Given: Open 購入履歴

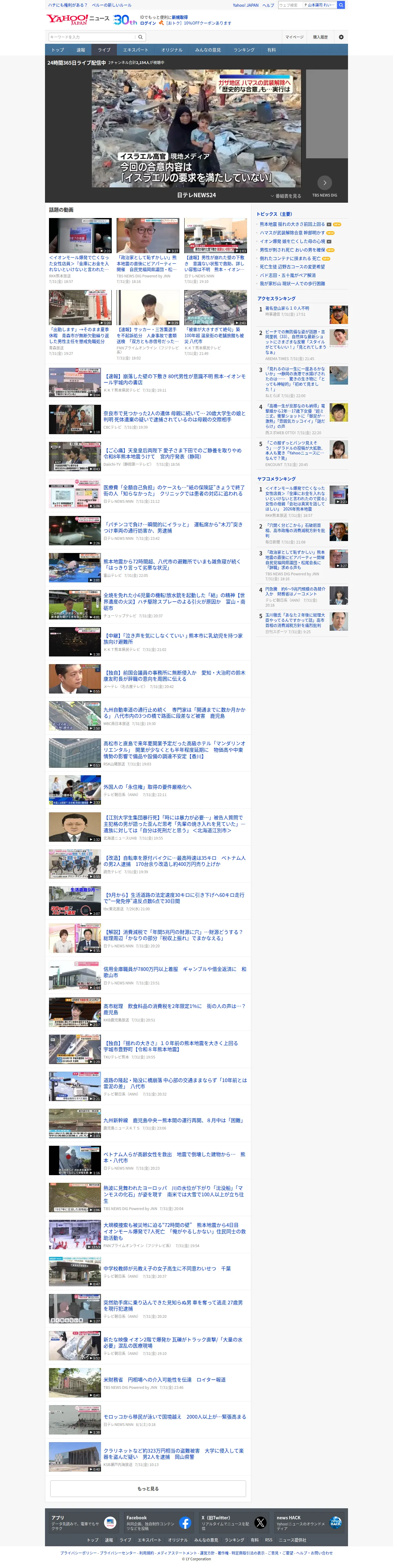Looking at the screenshot, I should pyautogui.click(x=320, y=37).
